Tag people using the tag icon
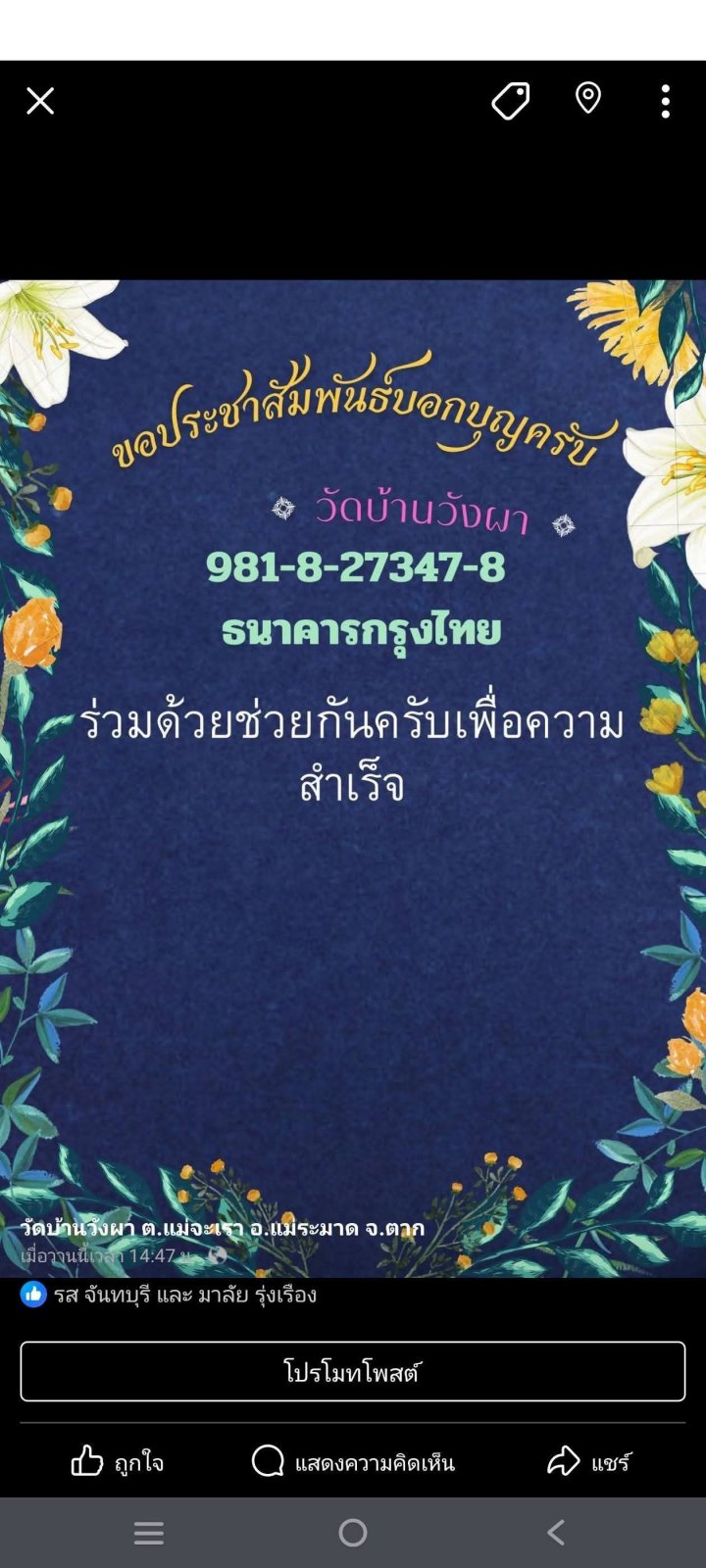This screenshot has width=706, height=1568. pos(510,101)
